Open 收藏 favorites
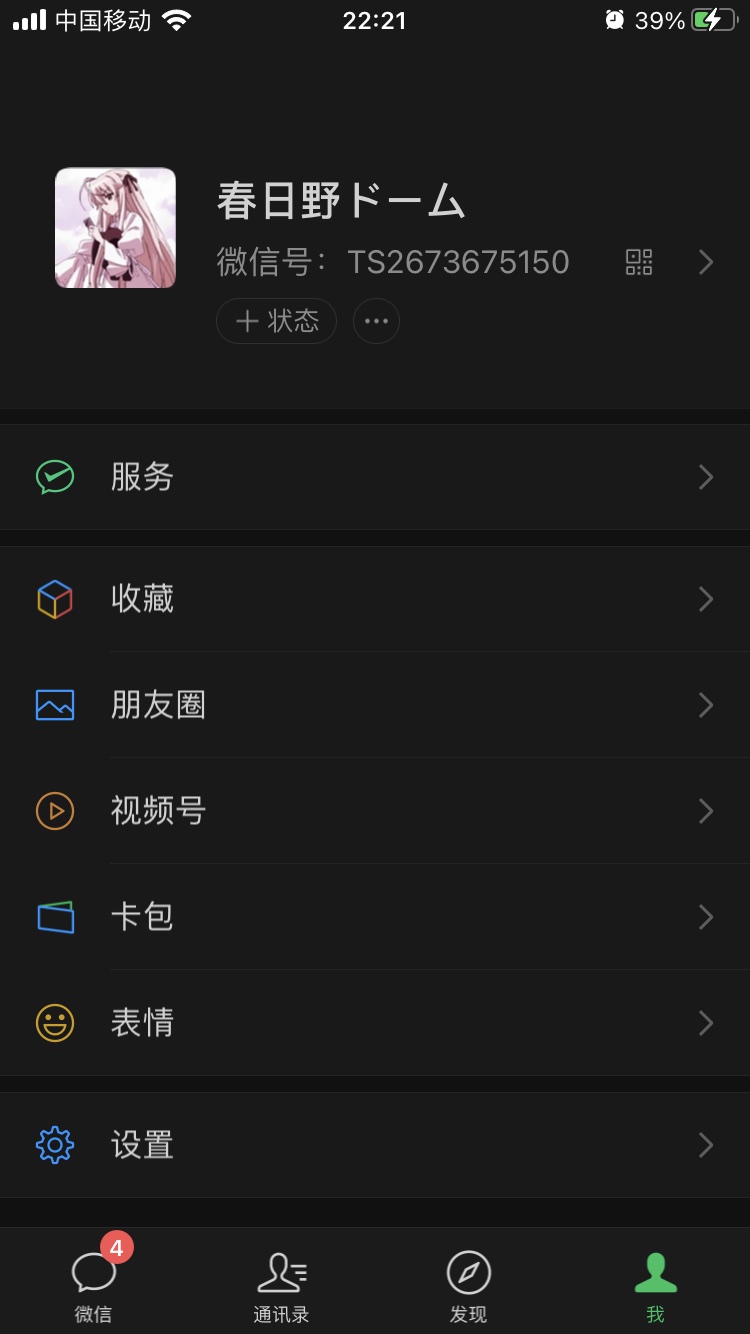Image resolution: width=750 pixels, height=1334 pixels. click(375, 599)
